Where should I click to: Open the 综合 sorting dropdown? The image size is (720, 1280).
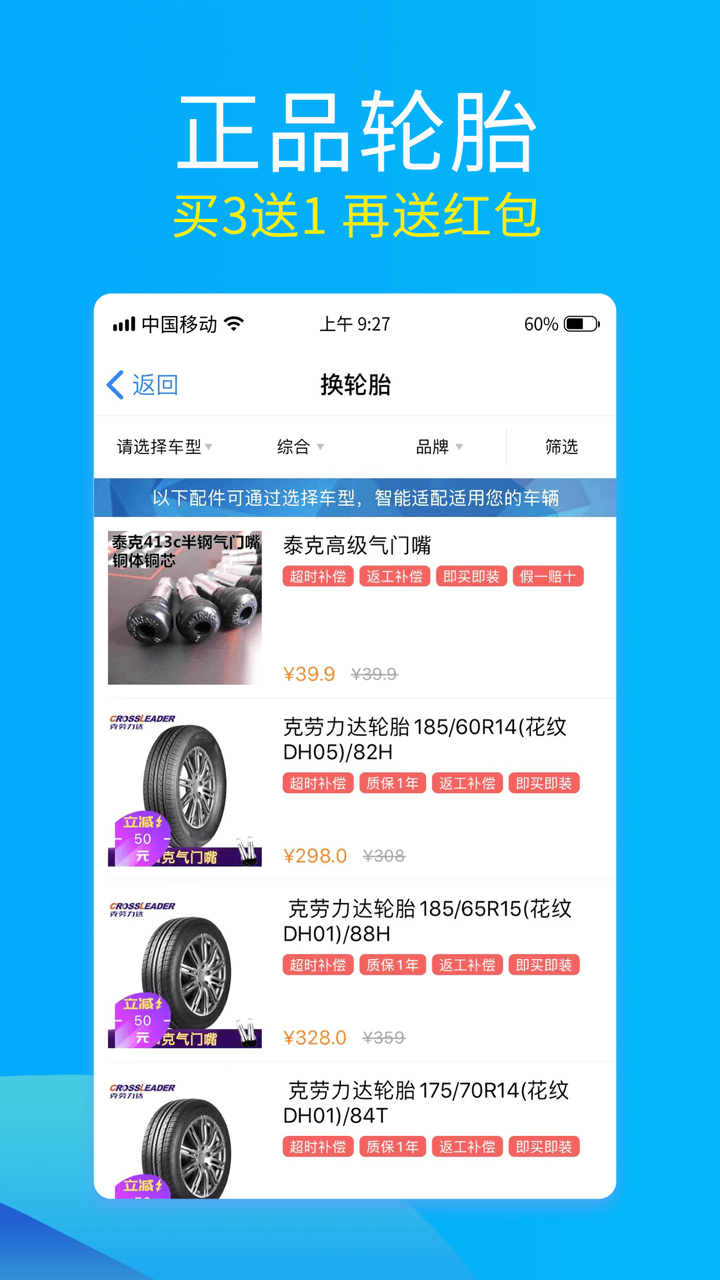click(x=298, y=447)
